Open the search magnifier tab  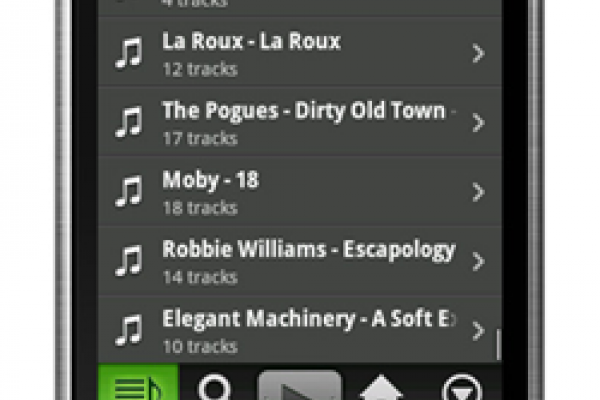click(217, 388)
